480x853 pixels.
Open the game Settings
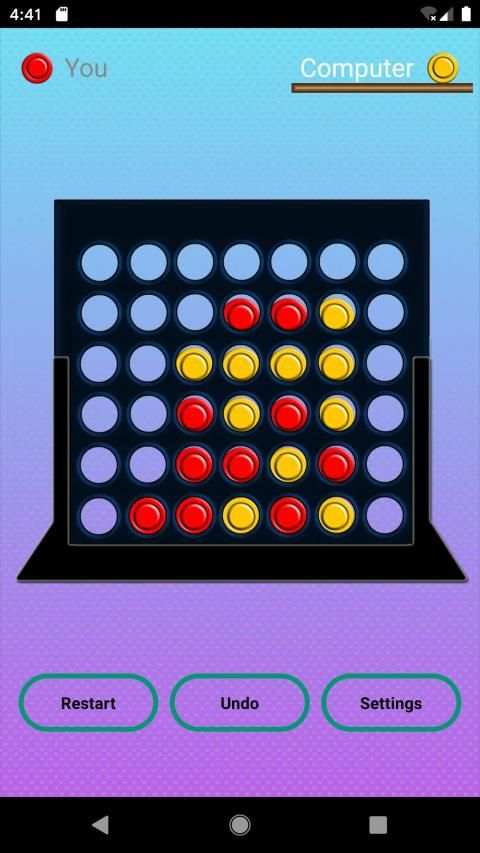click(x=391, y=703)
